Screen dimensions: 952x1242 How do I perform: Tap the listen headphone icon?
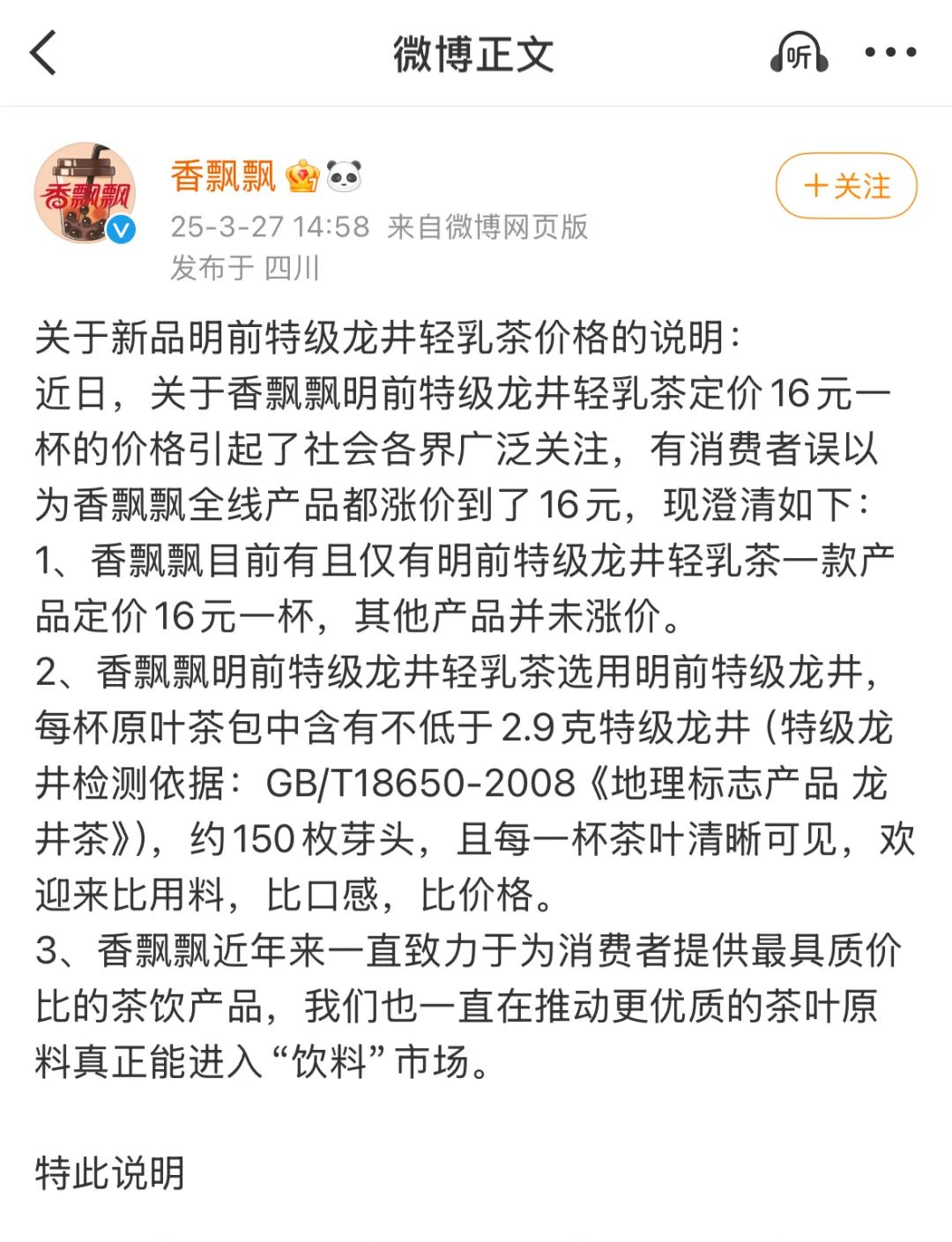[799, 53]
